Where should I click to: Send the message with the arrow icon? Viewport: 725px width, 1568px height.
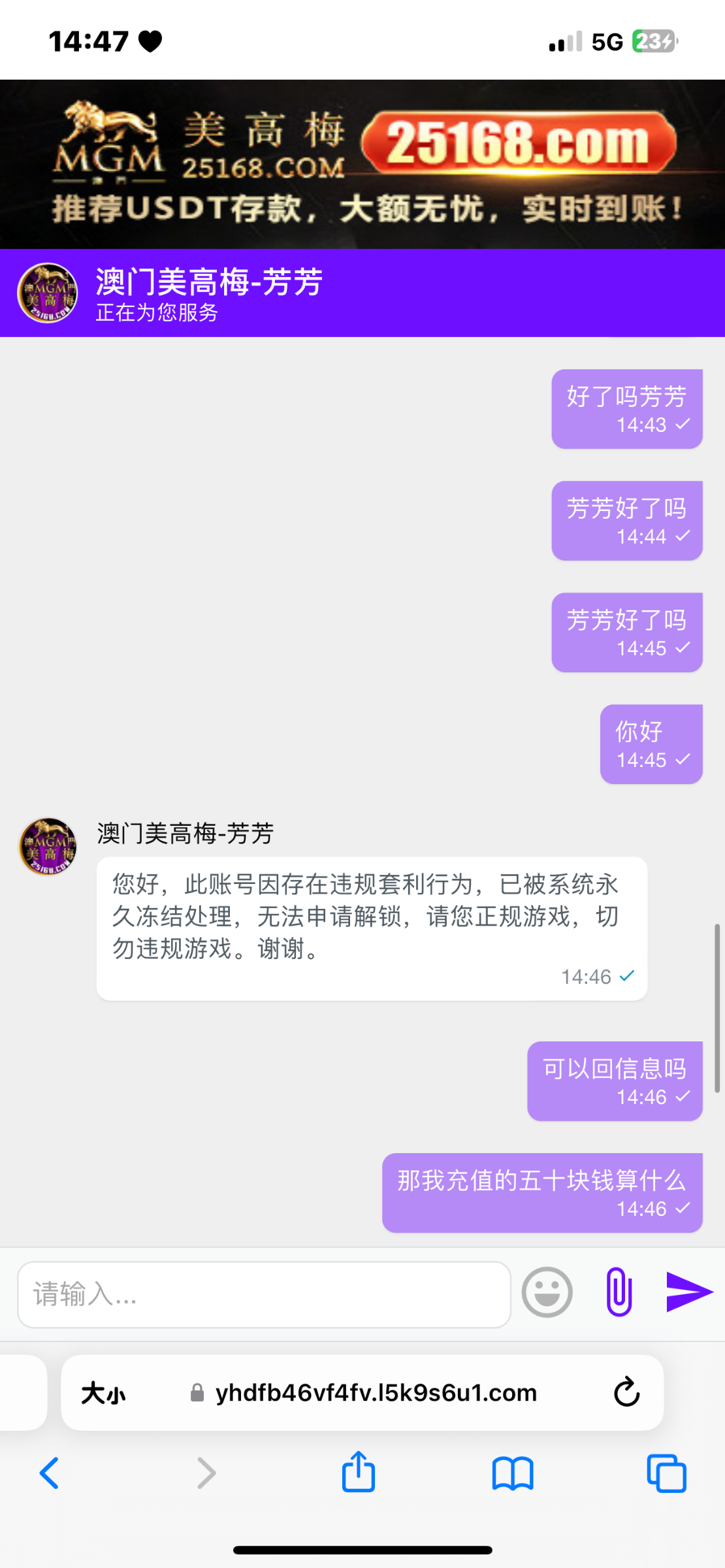688,1292
